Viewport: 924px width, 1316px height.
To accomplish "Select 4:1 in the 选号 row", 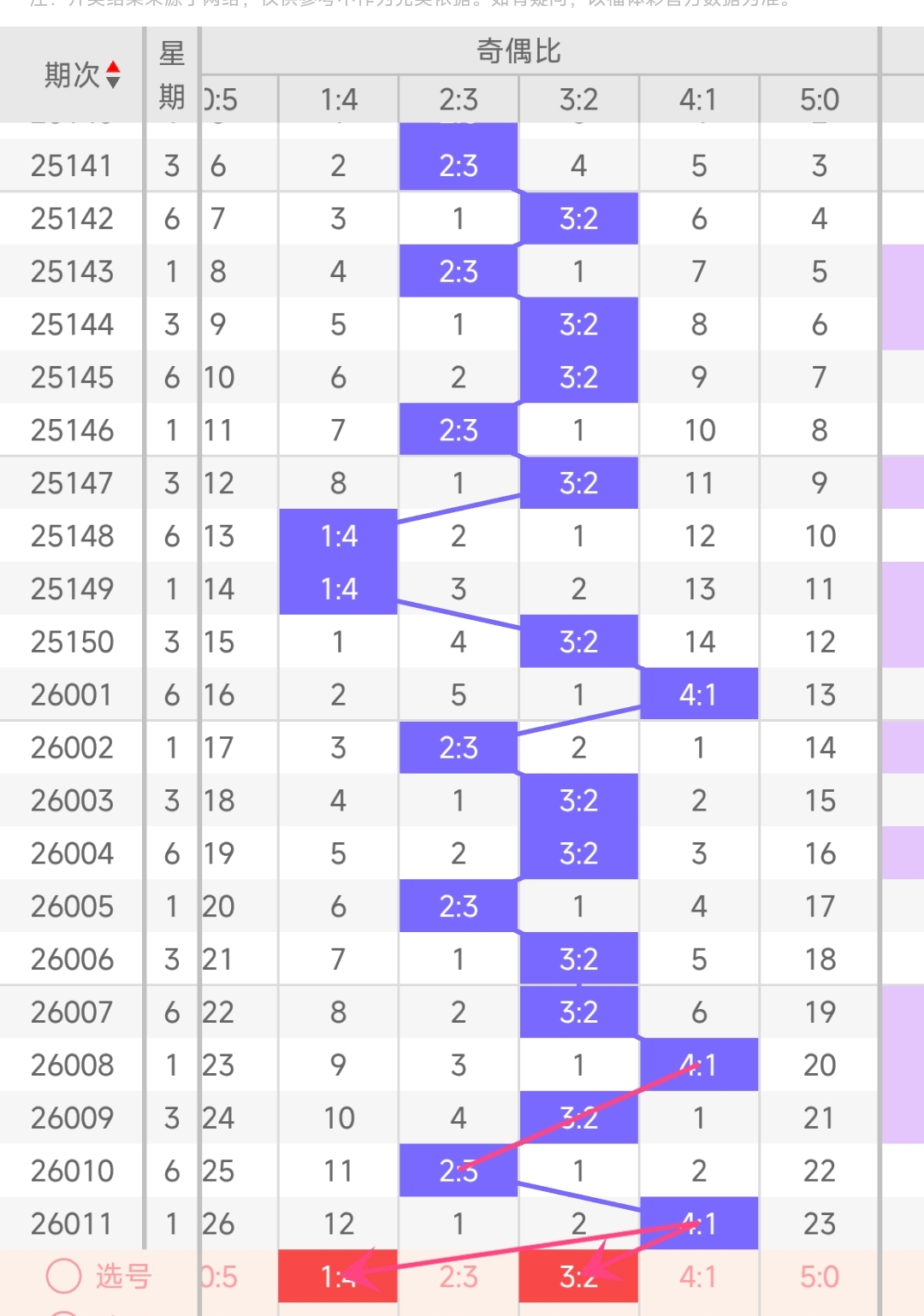I will (699, 1277).
